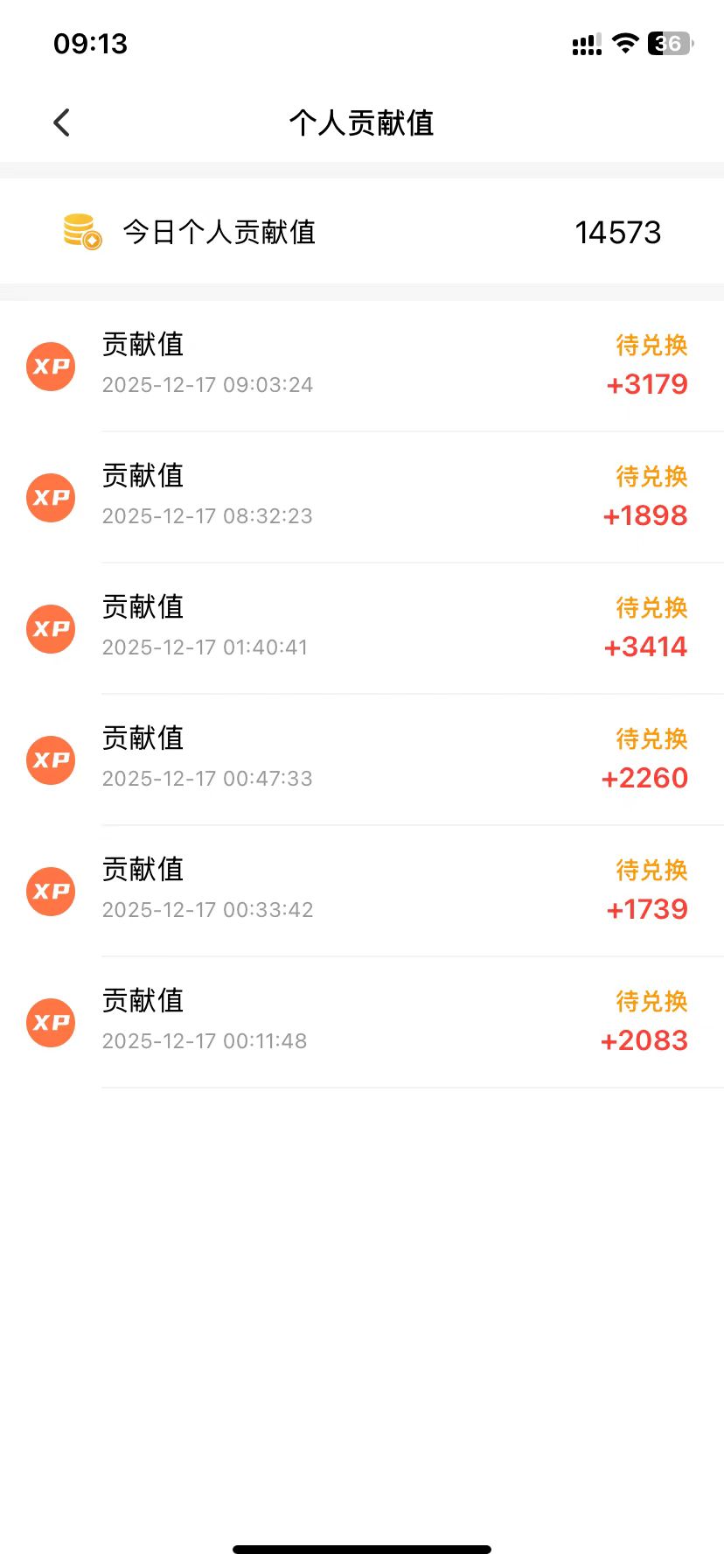Tap the XP badge of the 01:40:41 record

pyautogui.click(x=50, y=629)
